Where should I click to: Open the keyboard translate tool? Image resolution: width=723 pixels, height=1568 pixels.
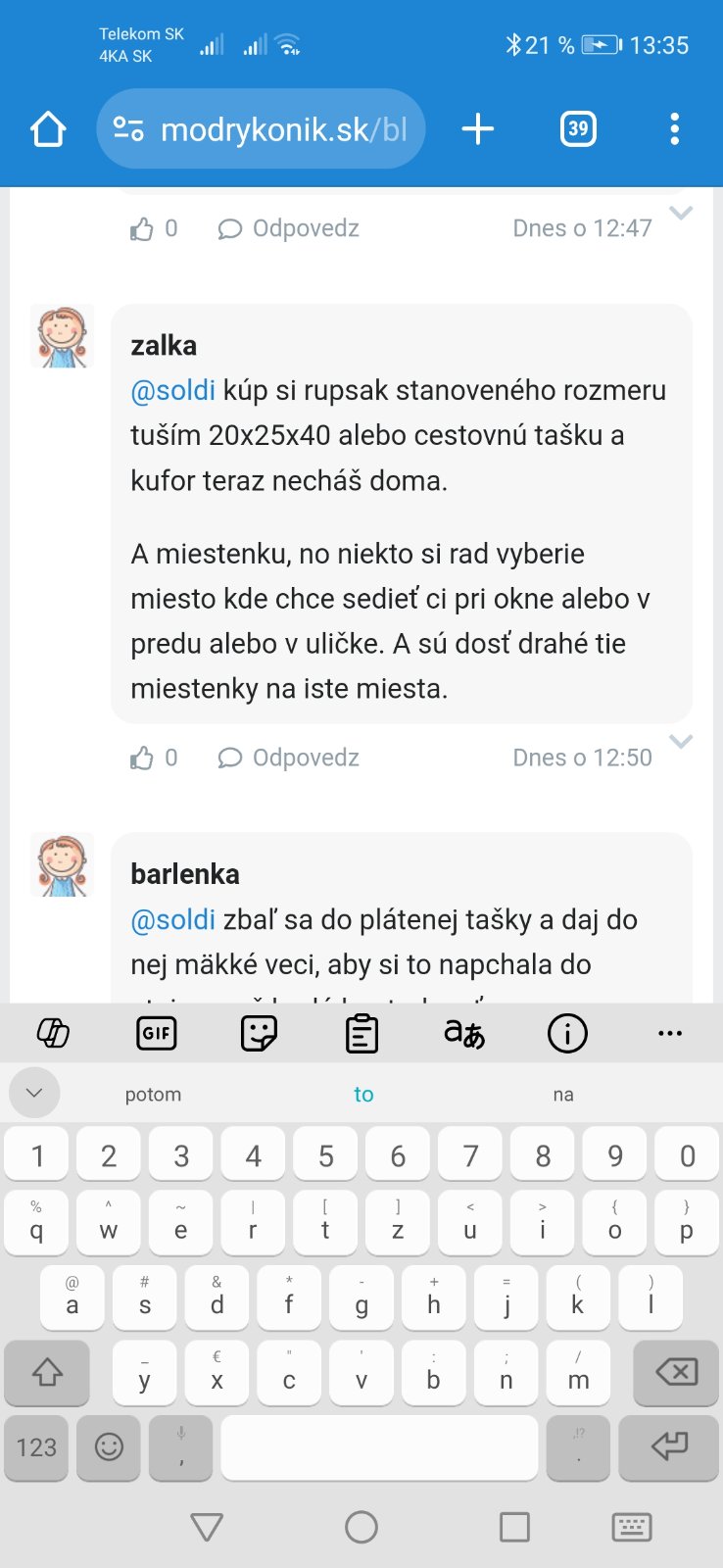pos(464,1033)
